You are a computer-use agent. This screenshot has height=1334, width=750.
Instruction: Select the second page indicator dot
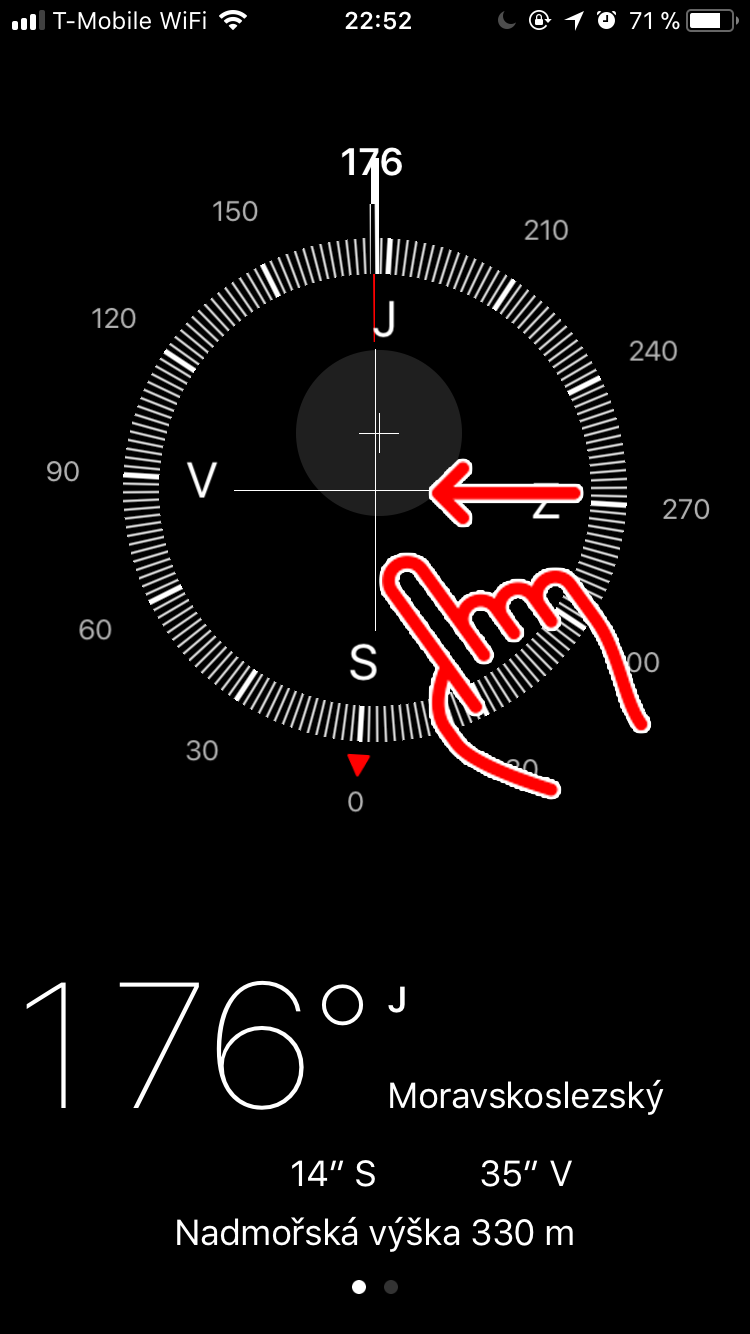391,1287
